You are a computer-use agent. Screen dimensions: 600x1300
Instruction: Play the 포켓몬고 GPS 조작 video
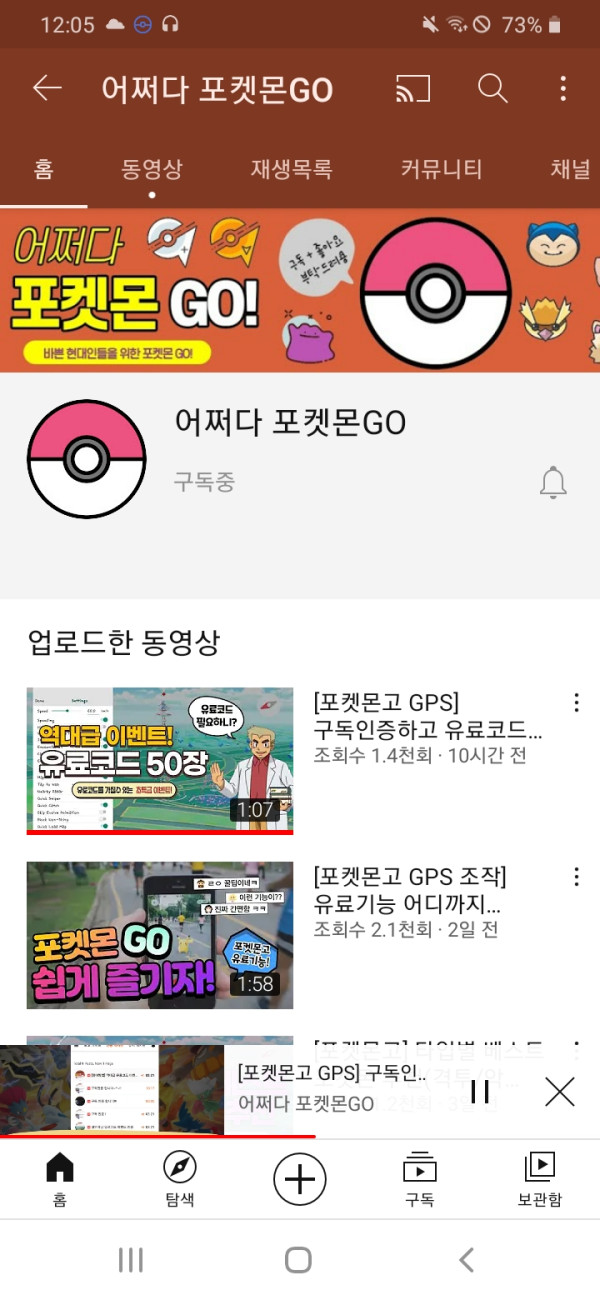(160, 935)
